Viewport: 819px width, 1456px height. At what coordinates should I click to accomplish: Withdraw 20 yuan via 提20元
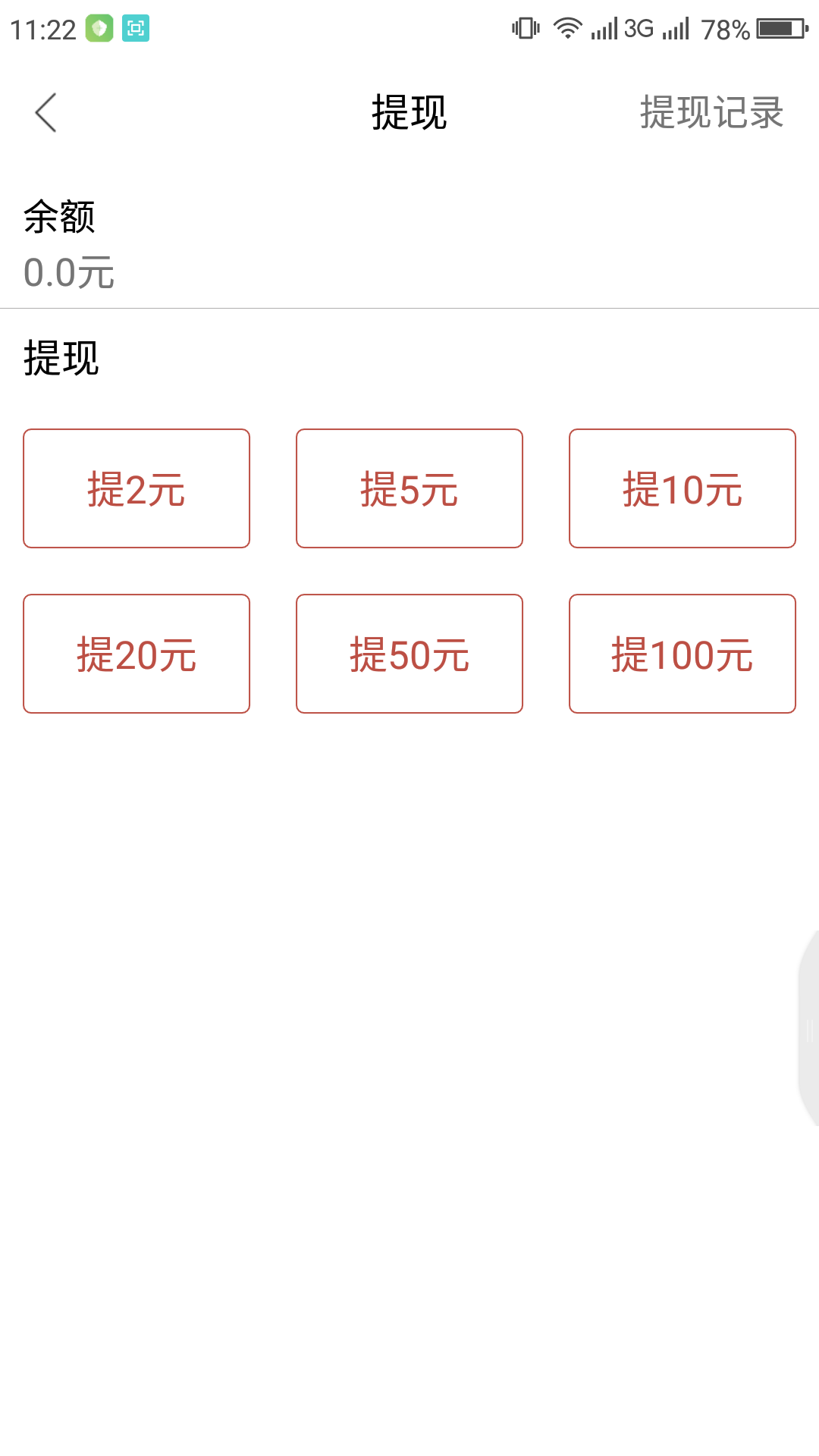(x=136, y=654)
